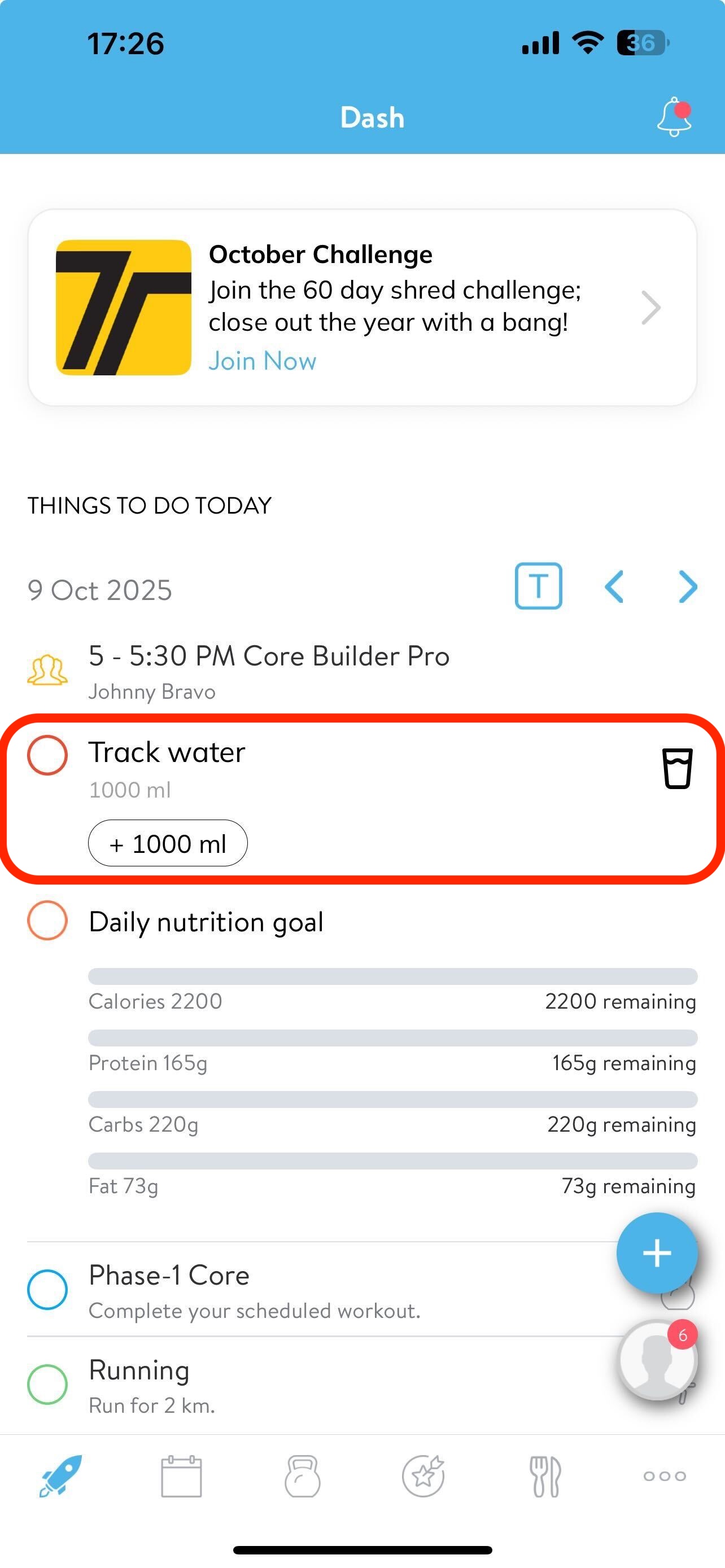Switch to the nutrition fork tab

544,1477
